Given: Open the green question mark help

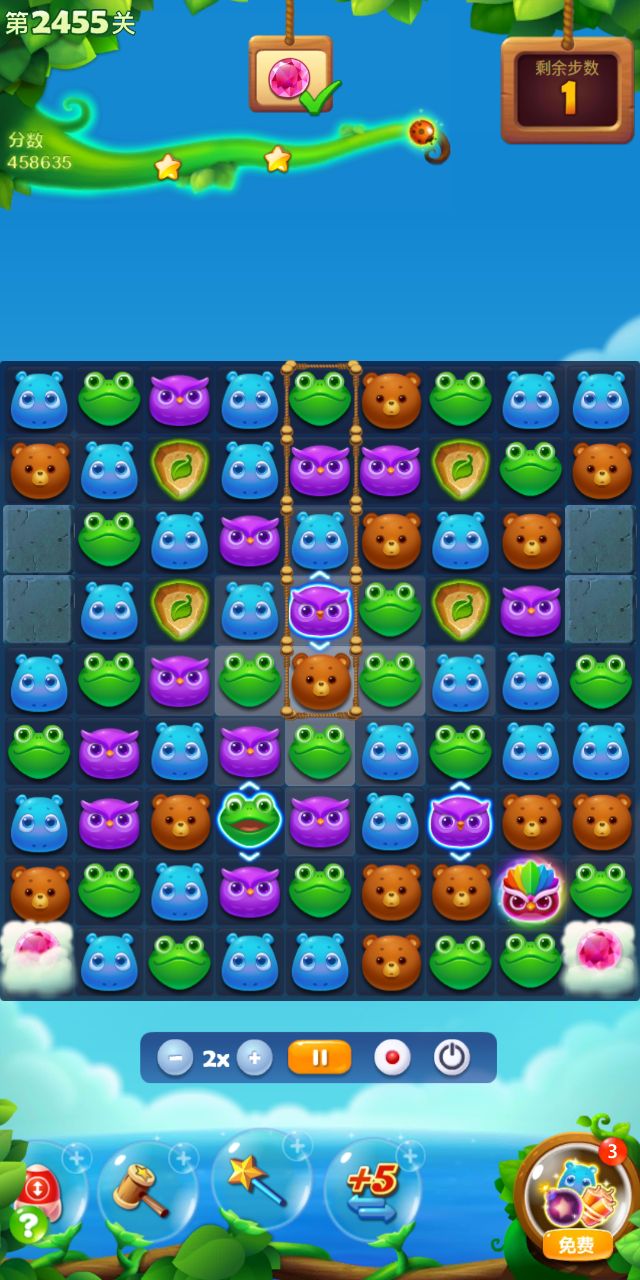Looking at the screenshot, I should click(x=27, y=1225).
